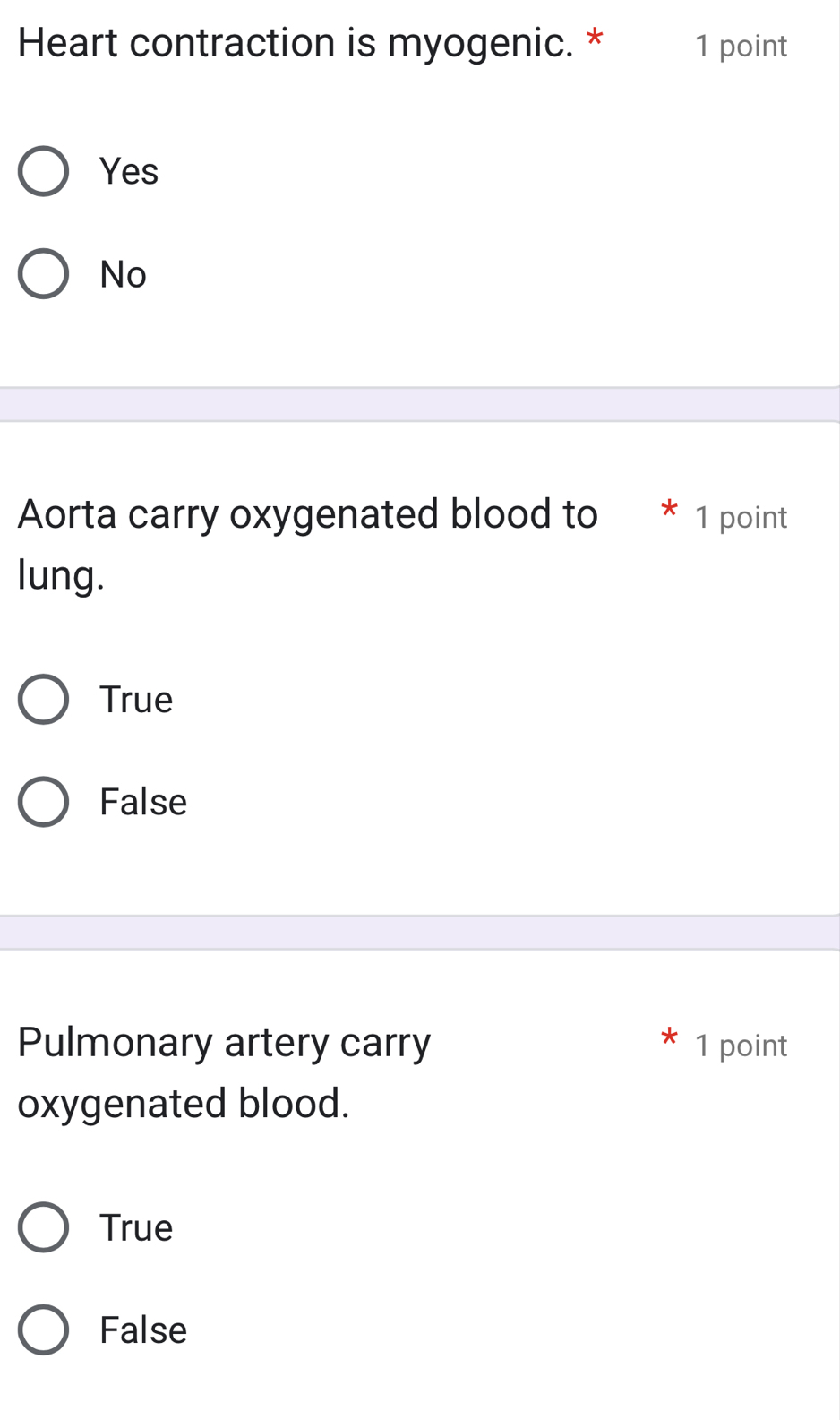Select "No" for the heart contraction question

tap(42, 274)
